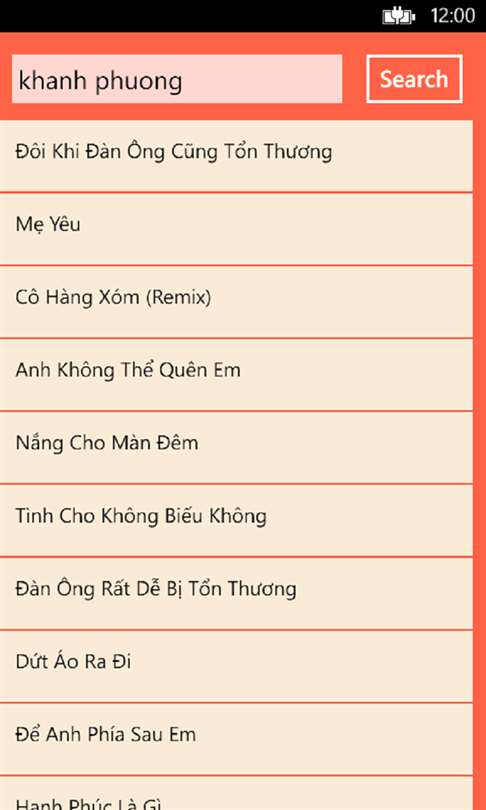Viewport: 486px width, 810px height.
Task: Open Hạnh Phúc Là Gì
Action: (x=236, y=793)
